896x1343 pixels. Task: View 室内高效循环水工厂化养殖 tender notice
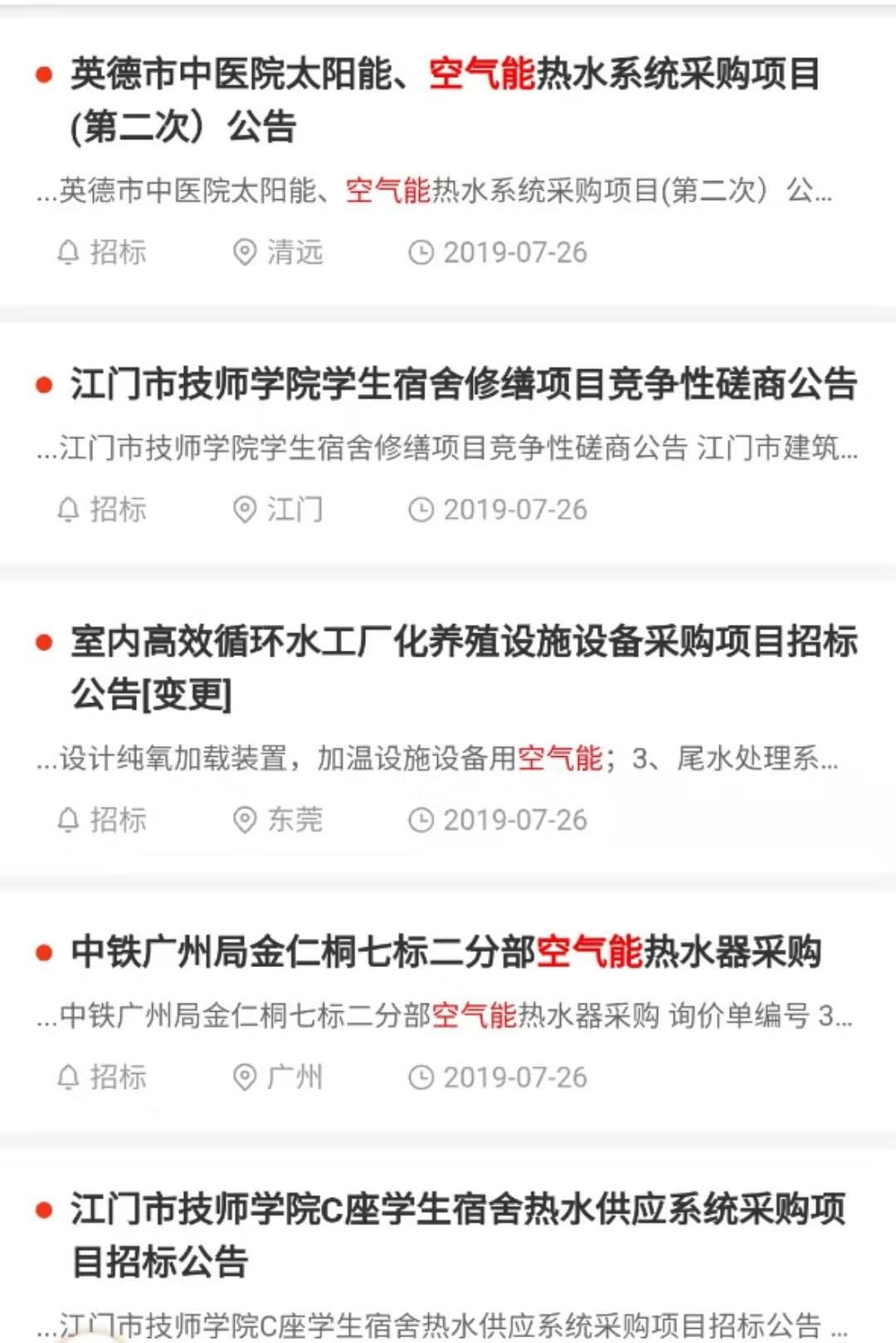point(463,642)
